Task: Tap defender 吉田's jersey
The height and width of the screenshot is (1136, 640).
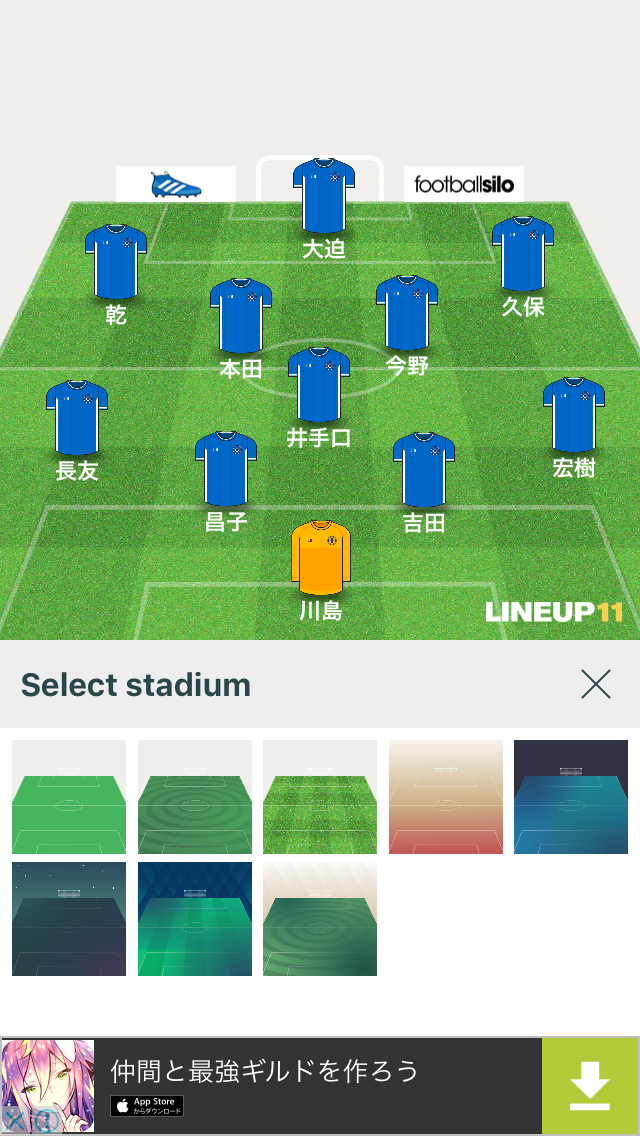Action: pos(424,469)
